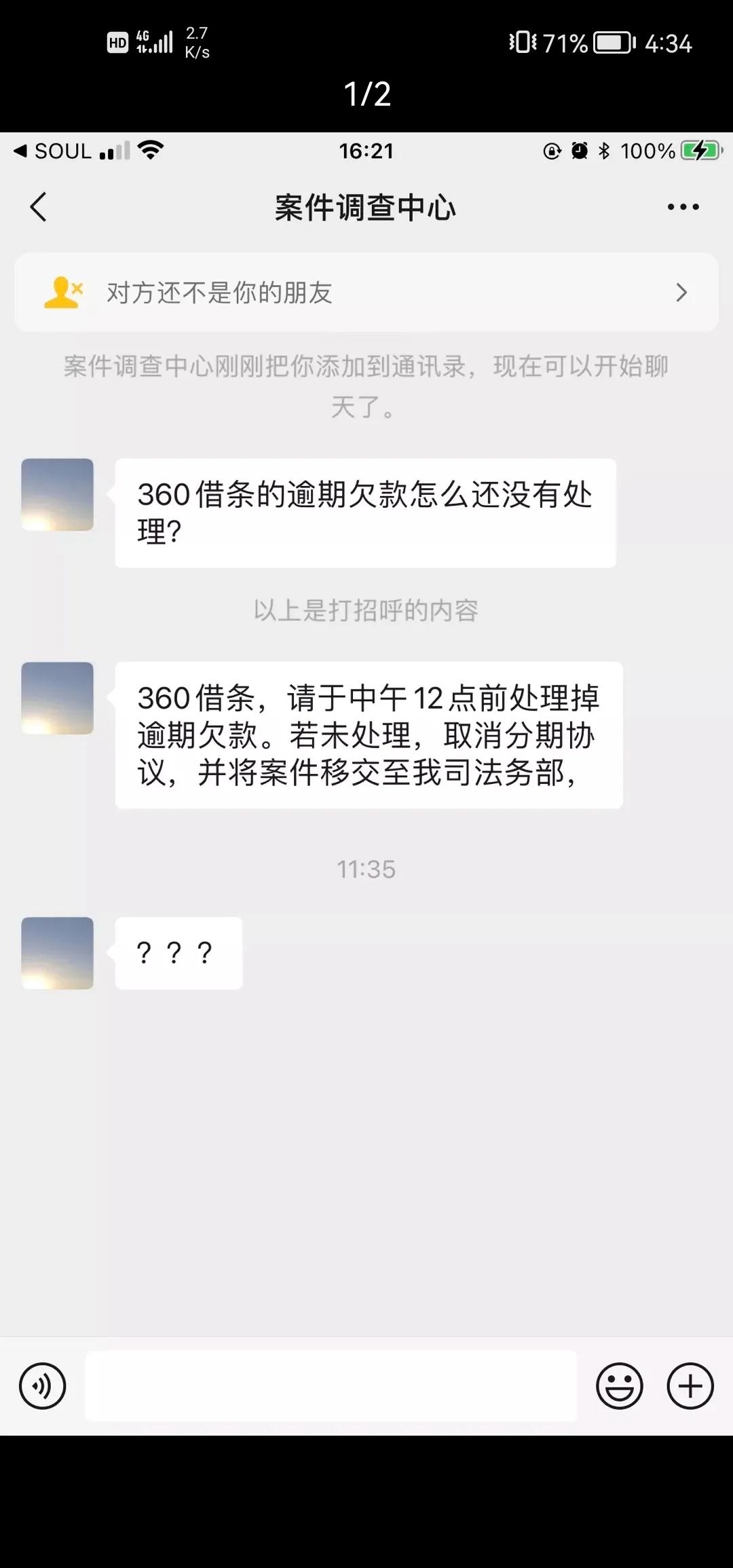View sender avatar beside the ？？？ message
Viewport: 733px width, 1568px height.
[58, 953]
